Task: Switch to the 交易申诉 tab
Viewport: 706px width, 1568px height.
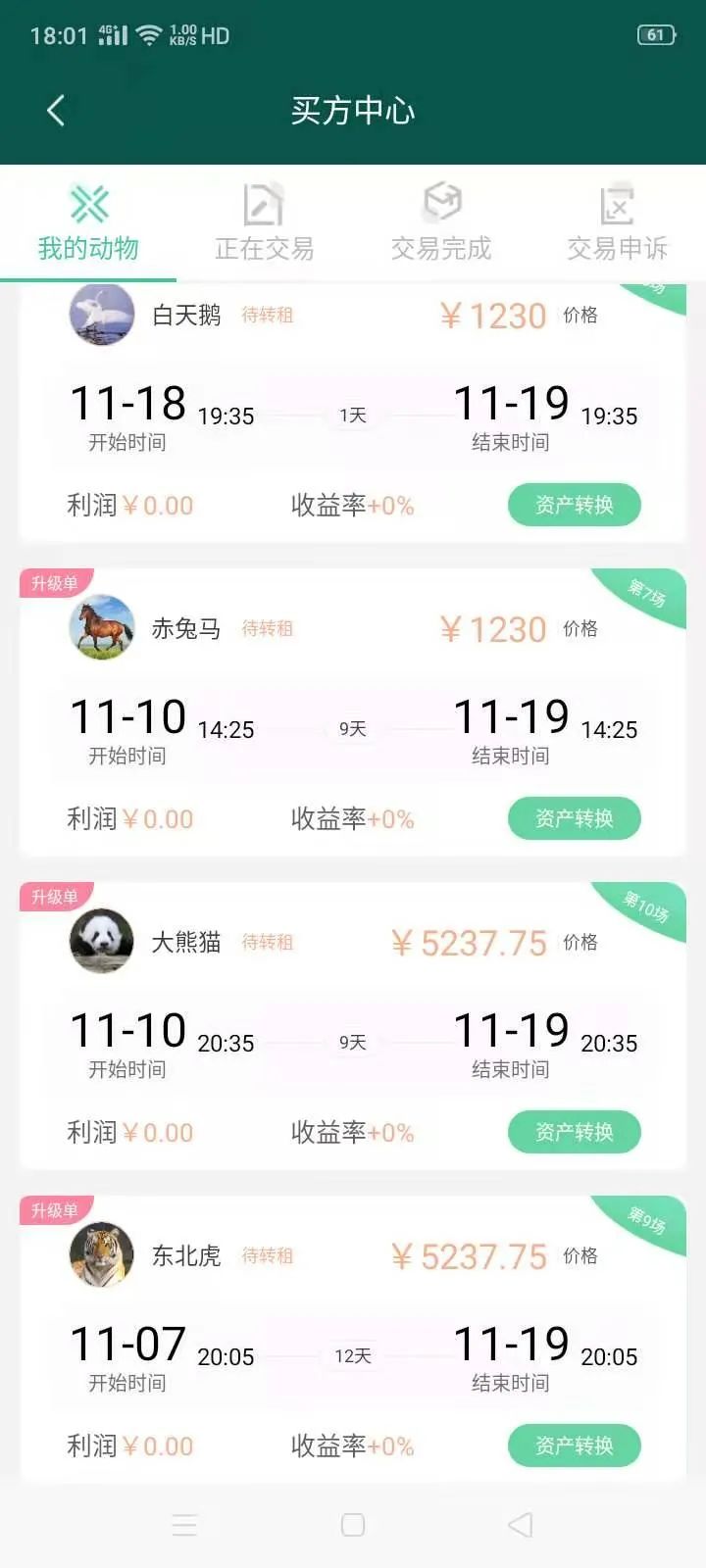Action: click(617, 223)
